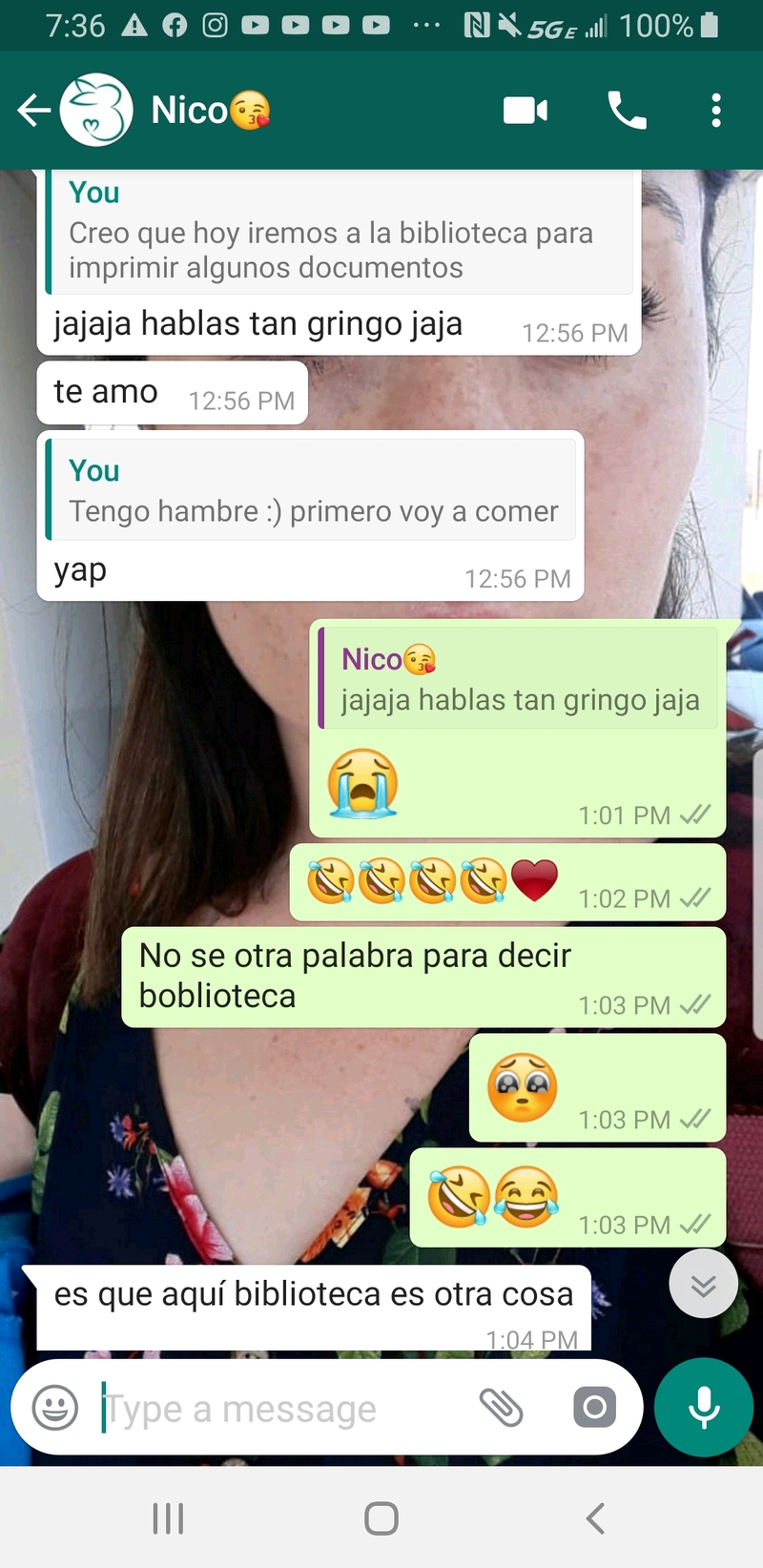The width and height of the screenshot is (763, 1568).
Task: Start a video call with Nico
Action: point(526,111)
